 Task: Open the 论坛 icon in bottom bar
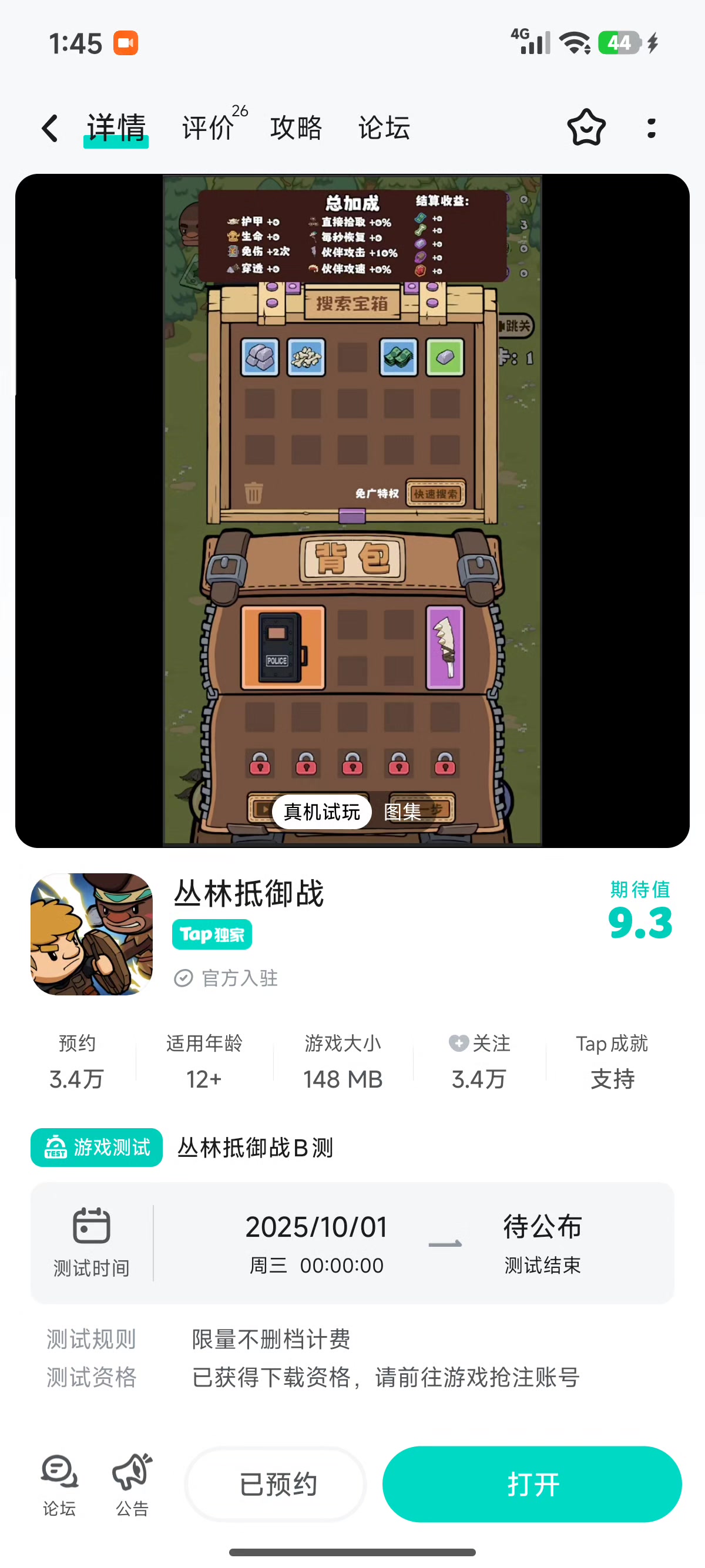pyautogui.click(x=59, y=1485)
